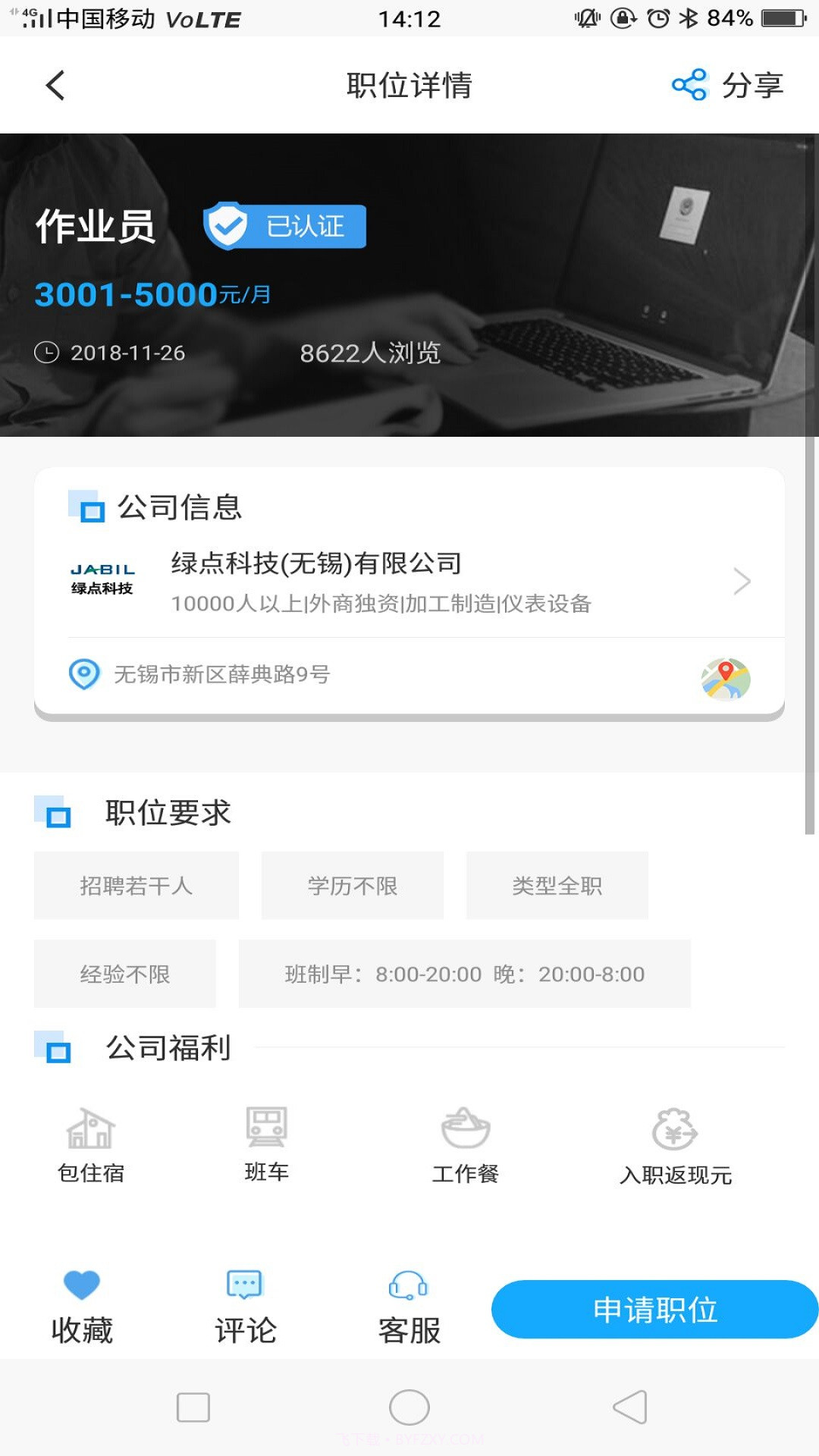Tap the back arrow at top left

pyautogui.click(x=55, y=86)
